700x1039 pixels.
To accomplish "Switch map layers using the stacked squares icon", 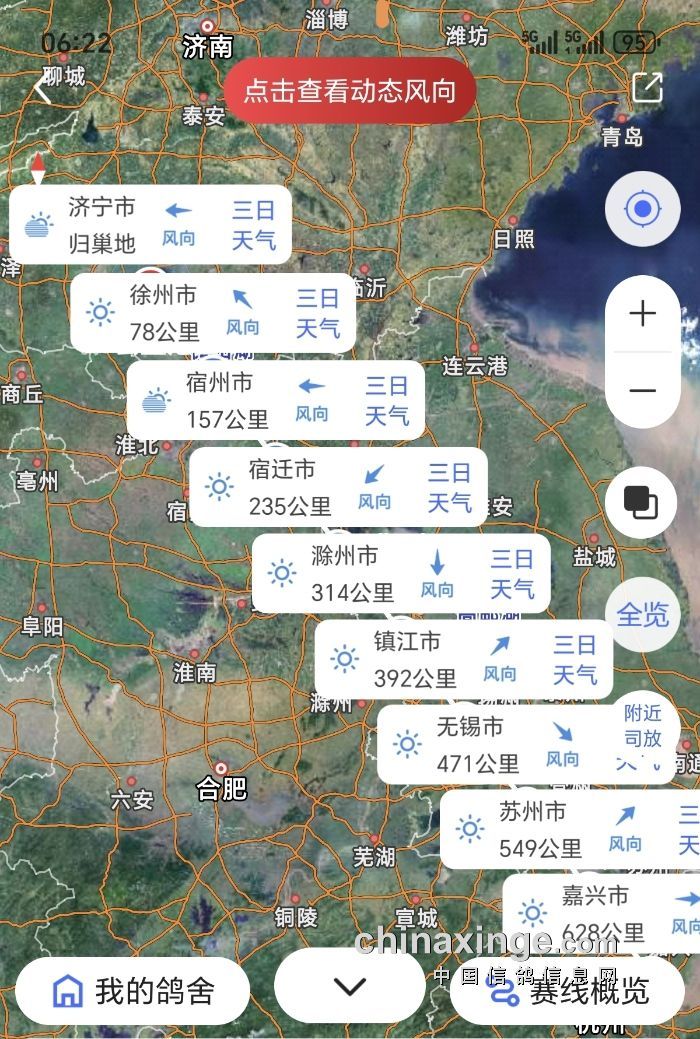I will [642, 502].
